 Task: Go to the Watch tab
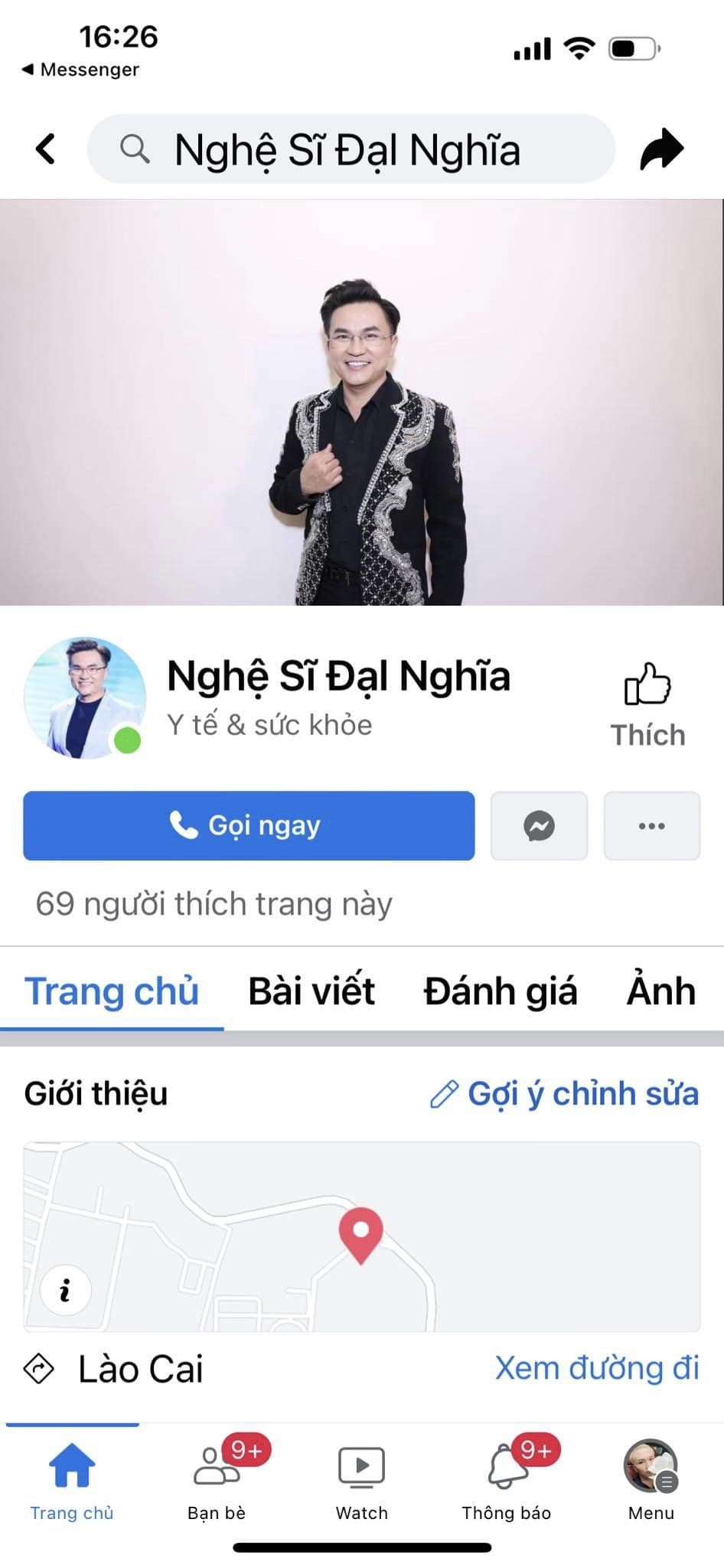(x=361, y=1479)
